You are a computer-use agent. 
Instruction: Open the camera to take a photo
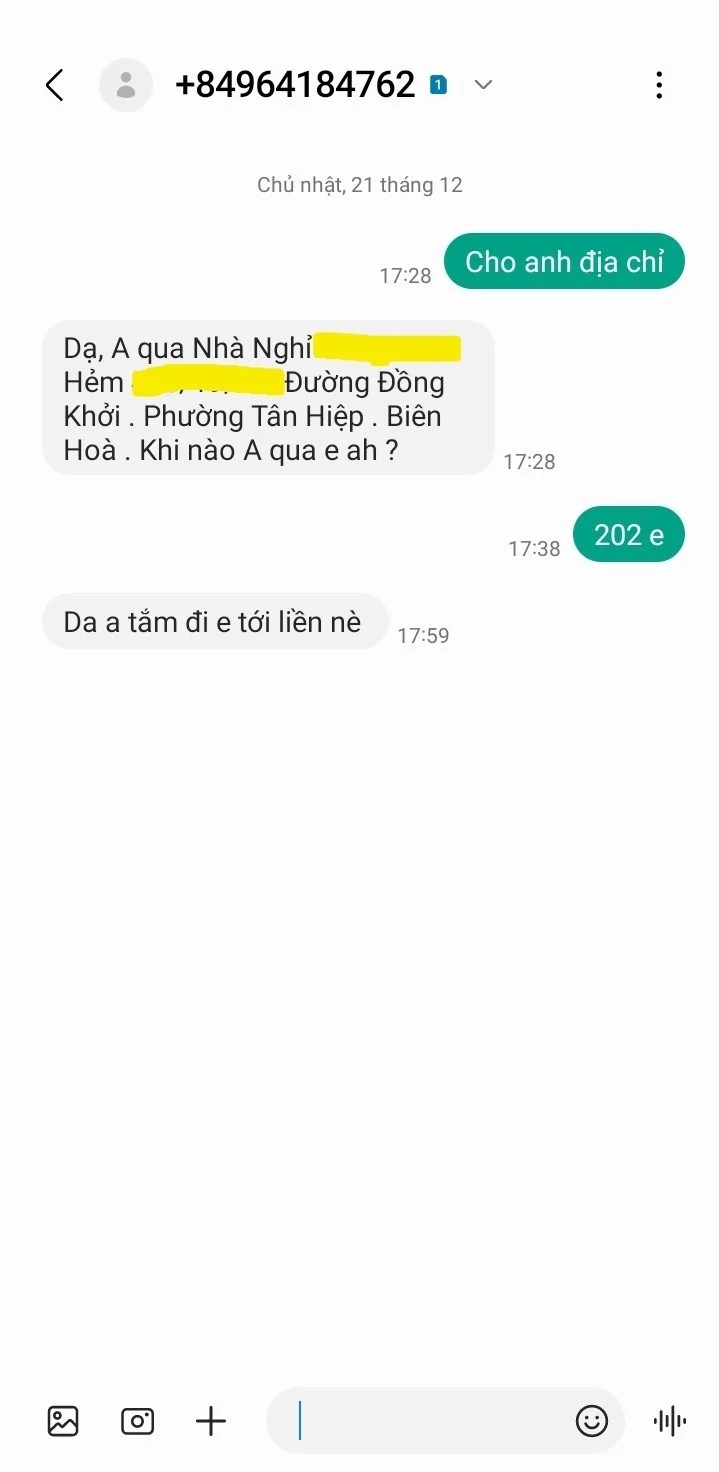137,1421
